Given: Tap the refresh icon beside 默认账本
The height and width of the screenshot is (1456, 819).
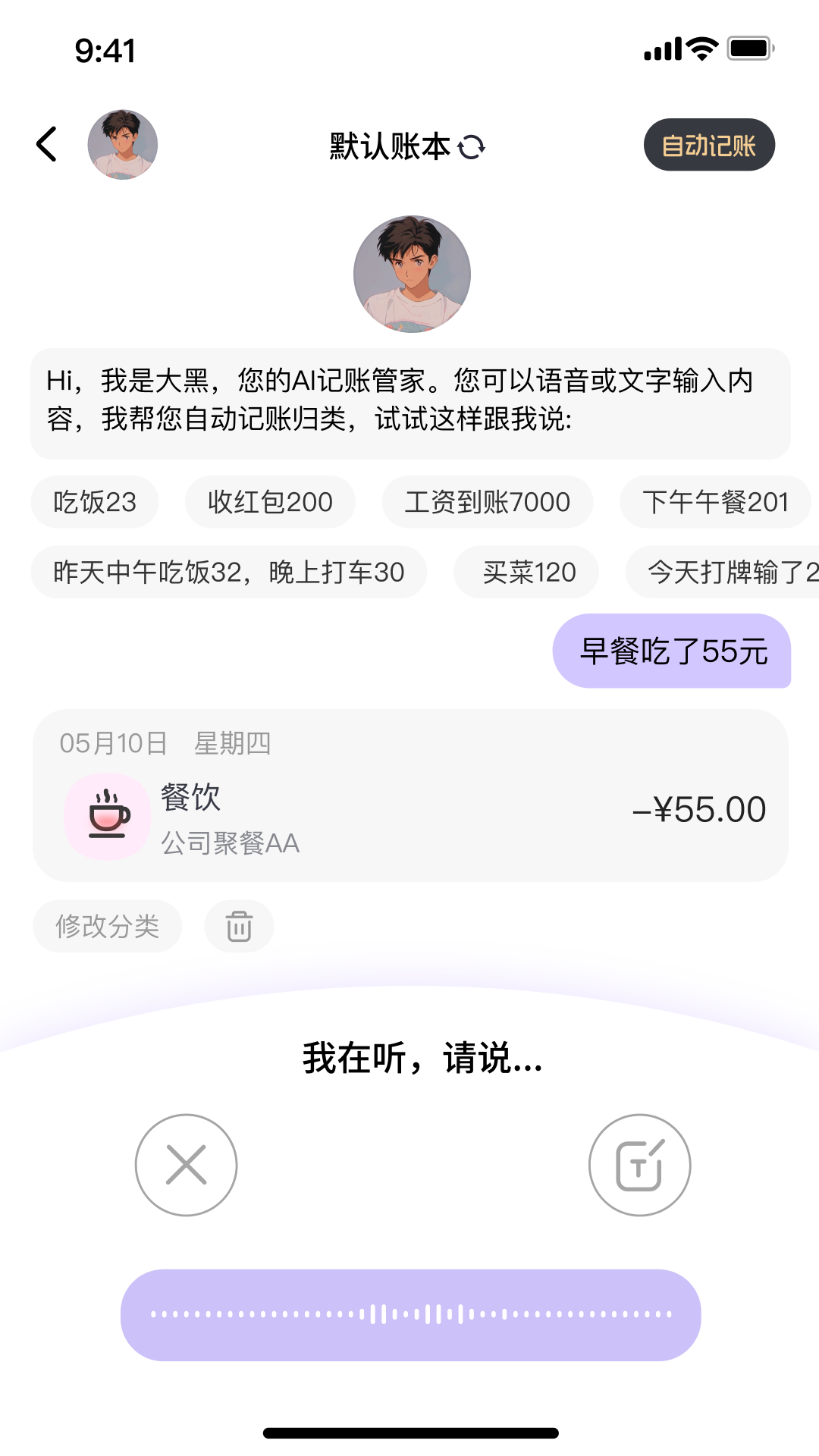Looking at the screenshot, I should pyautogui.click(x=474, y=146).
